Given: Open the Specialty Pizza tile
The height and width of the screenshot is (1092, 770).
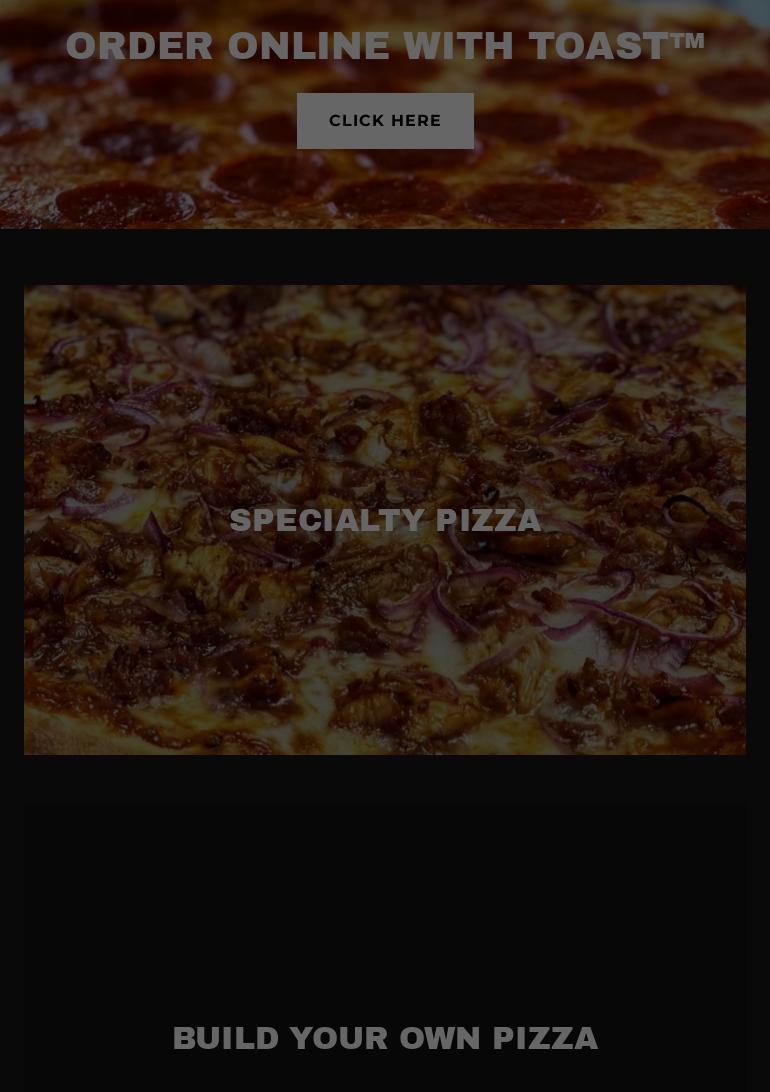Looking at the screenshot, I should (x=385, y=520).
